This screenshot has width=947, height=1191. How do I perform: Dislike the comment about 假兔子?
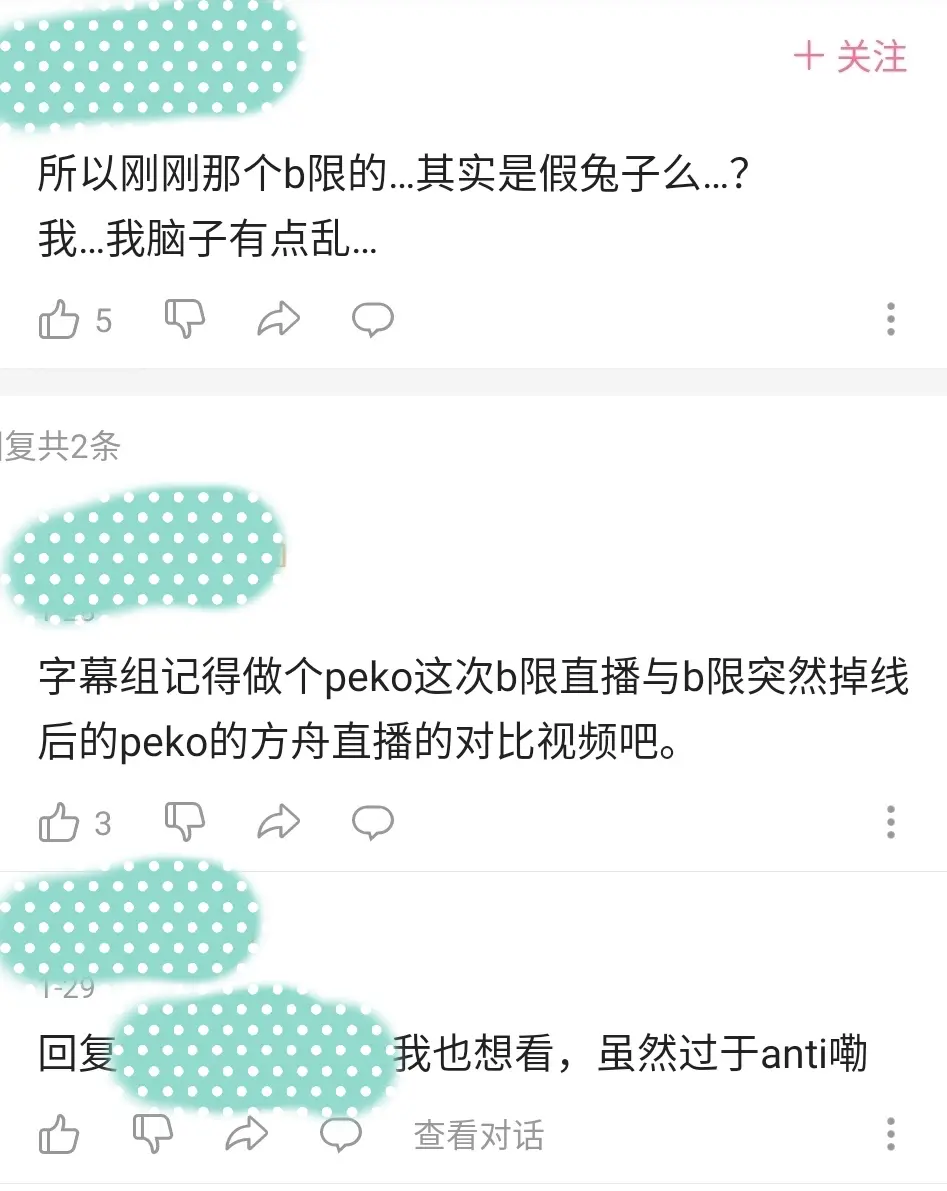[185, 319]
